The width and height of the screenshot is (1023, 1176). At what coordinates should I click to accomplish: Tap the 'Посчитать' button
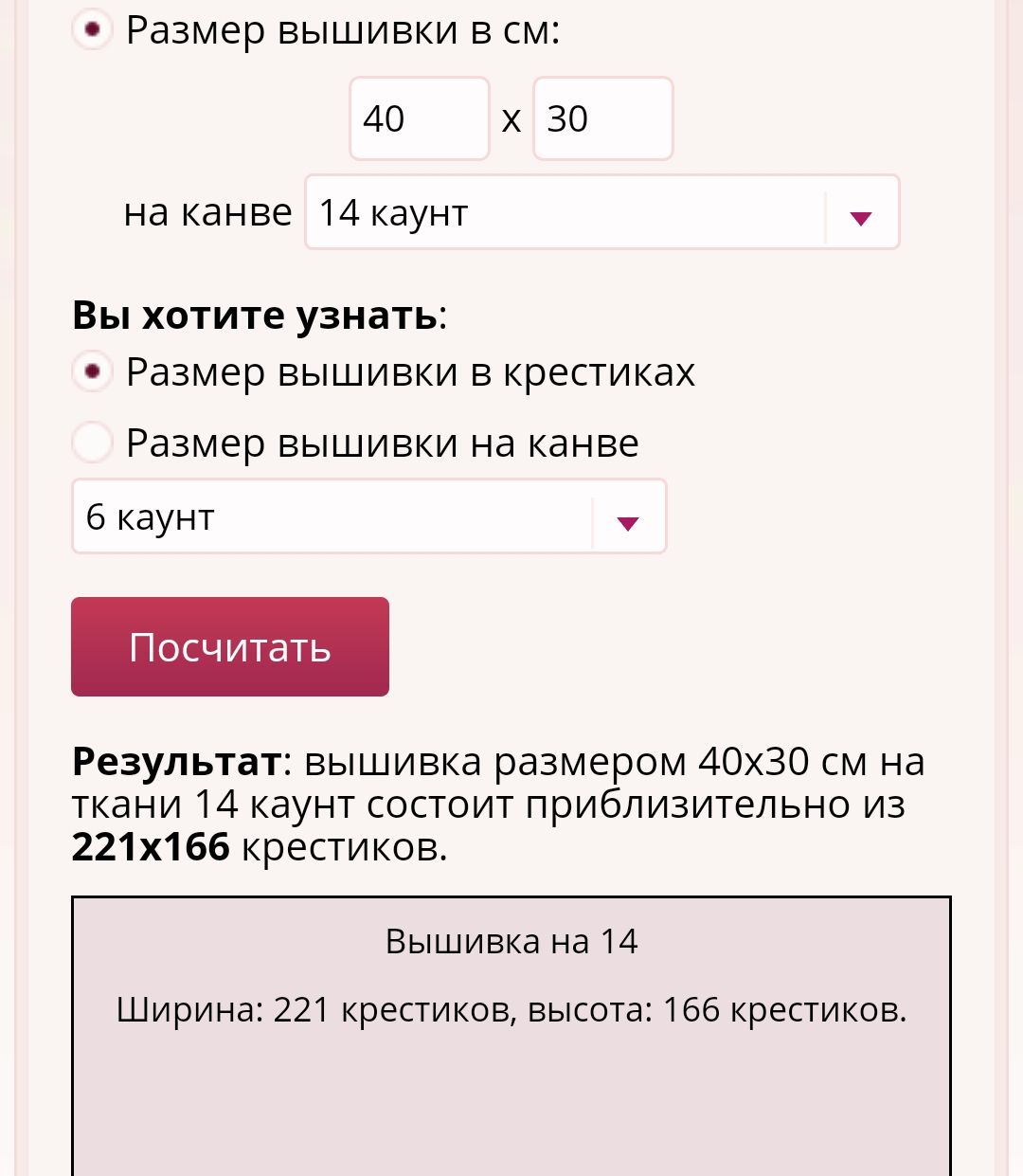coord(230,647)
